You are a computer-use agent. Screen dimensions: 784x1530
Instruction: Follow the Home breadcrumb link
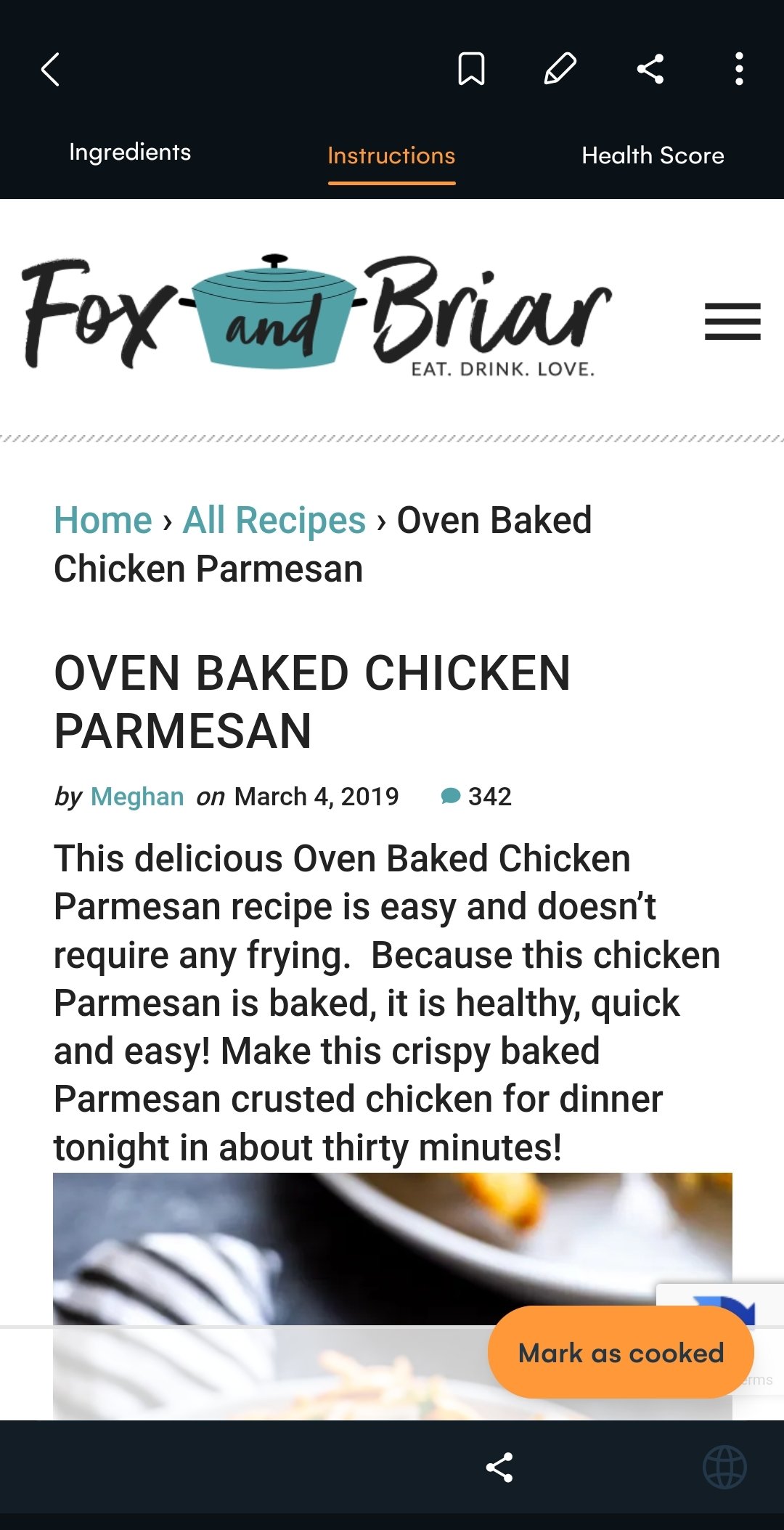(x=103, y=520)
